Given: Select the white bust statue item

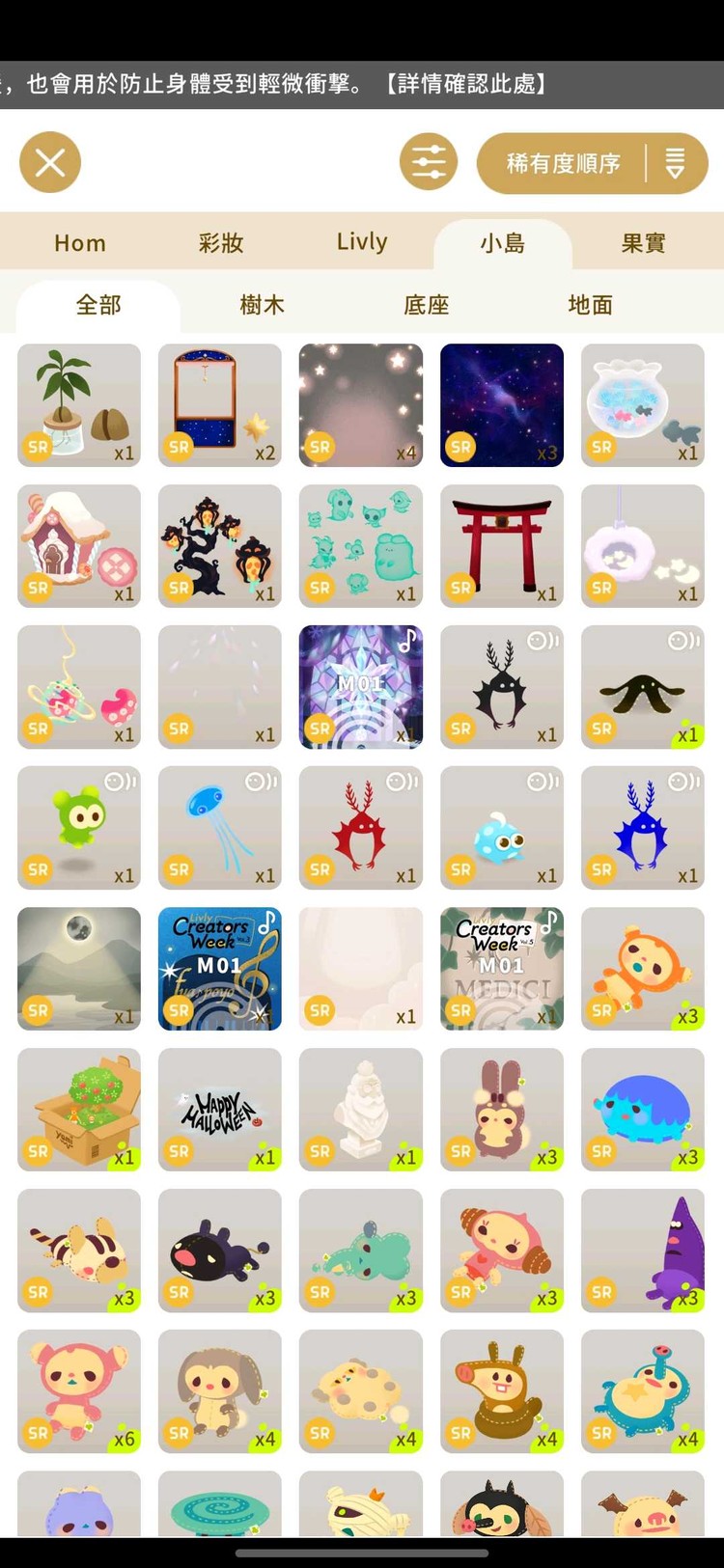Looking at the screenshot, I should pos(361,1110).
